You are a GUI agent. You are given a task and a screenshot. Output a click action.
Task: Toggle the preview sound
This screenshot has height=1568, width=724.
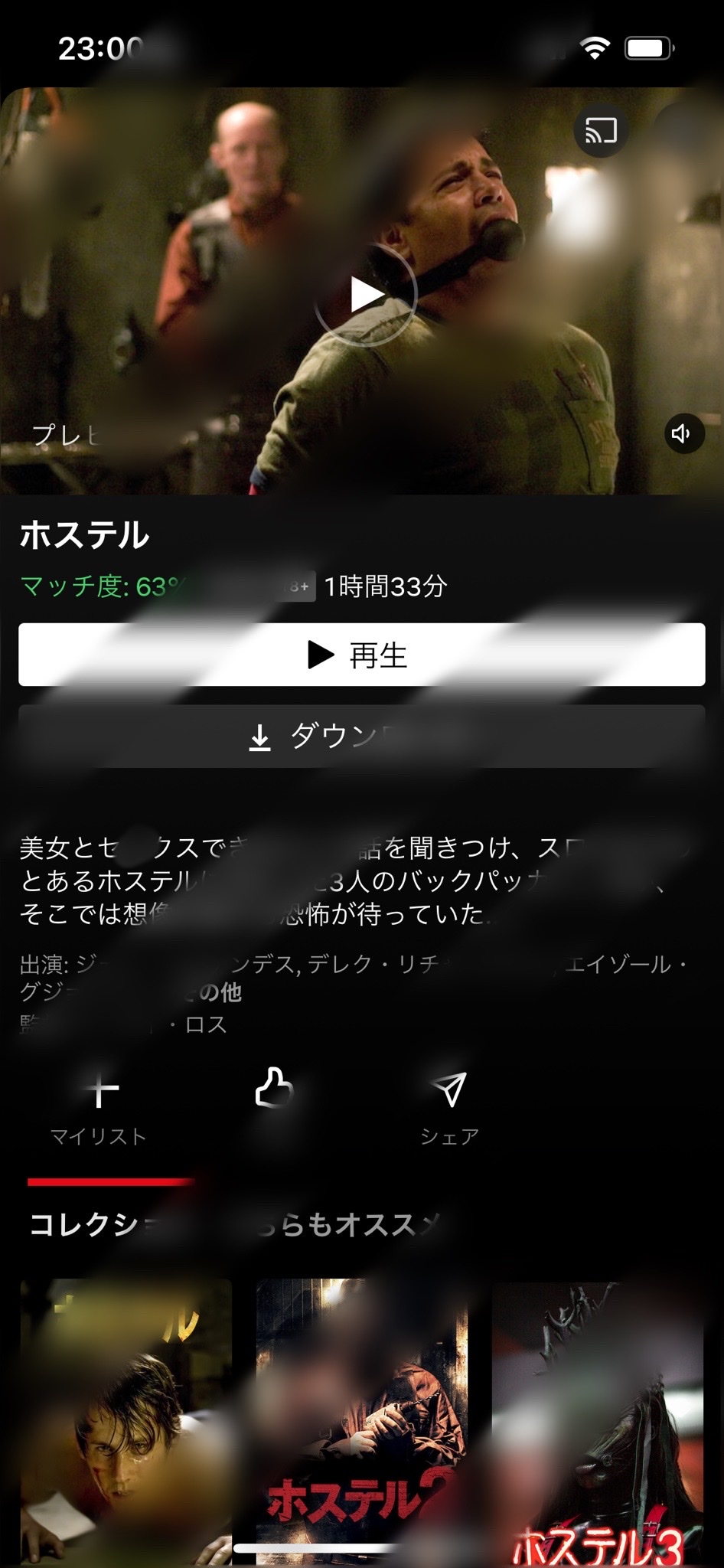(683, 434)
